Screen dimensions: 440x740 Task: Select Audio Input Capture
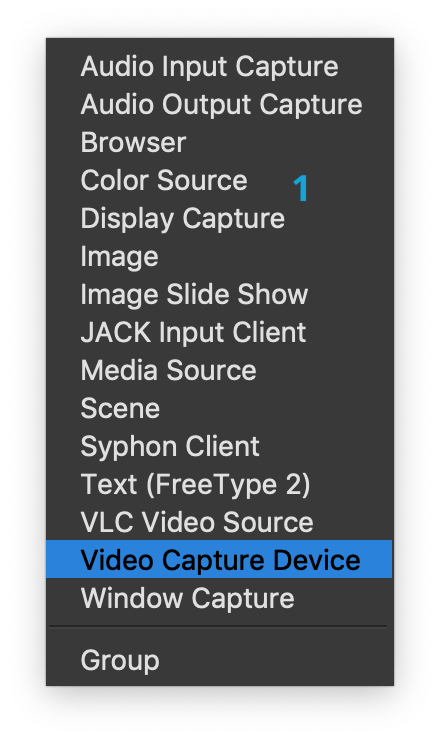pyautogui.click(x=220, y=66)
